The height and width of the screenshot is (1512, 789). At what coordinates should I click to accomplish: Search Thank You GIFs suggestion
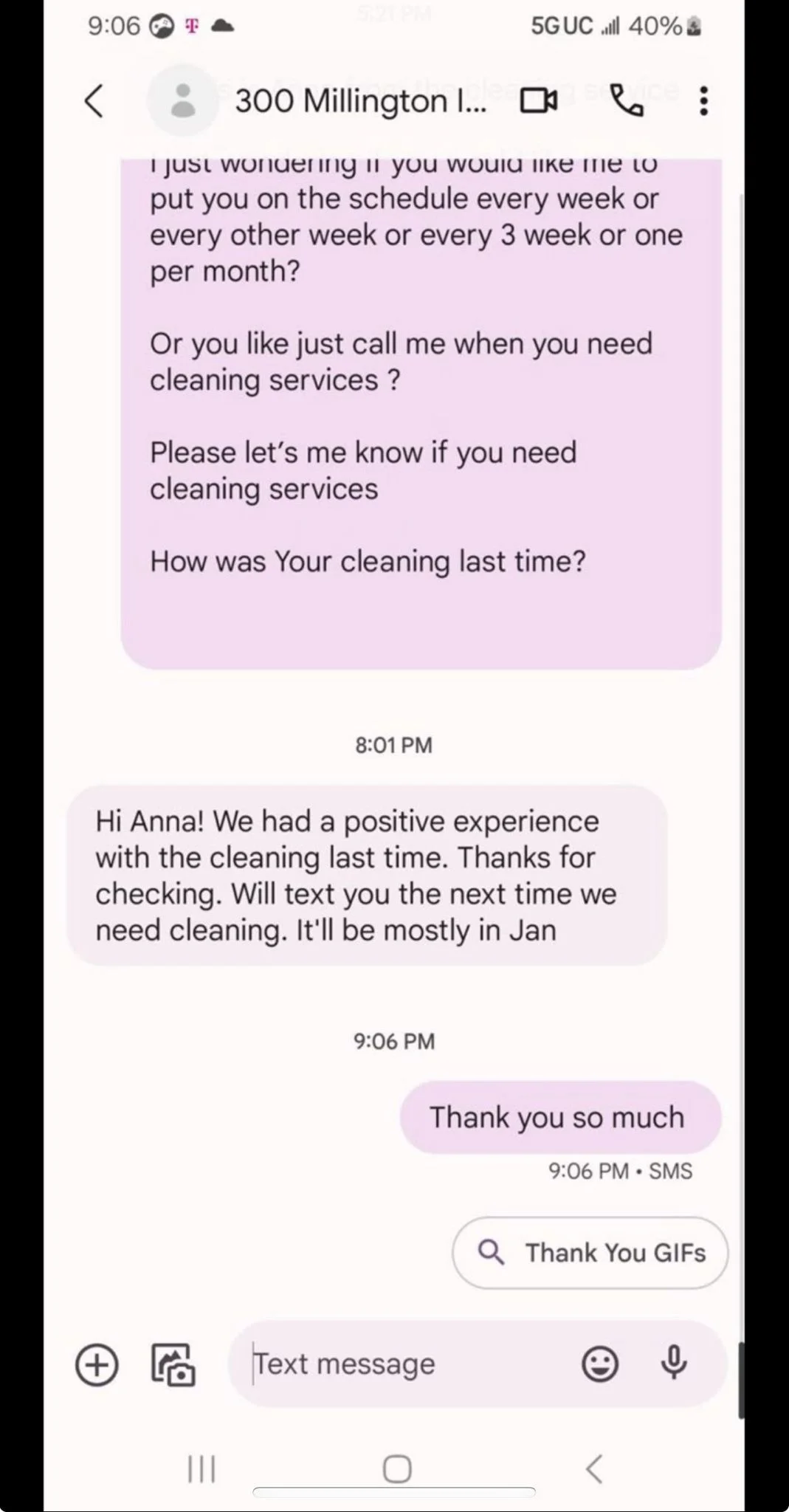click(x=590, y=1253)
